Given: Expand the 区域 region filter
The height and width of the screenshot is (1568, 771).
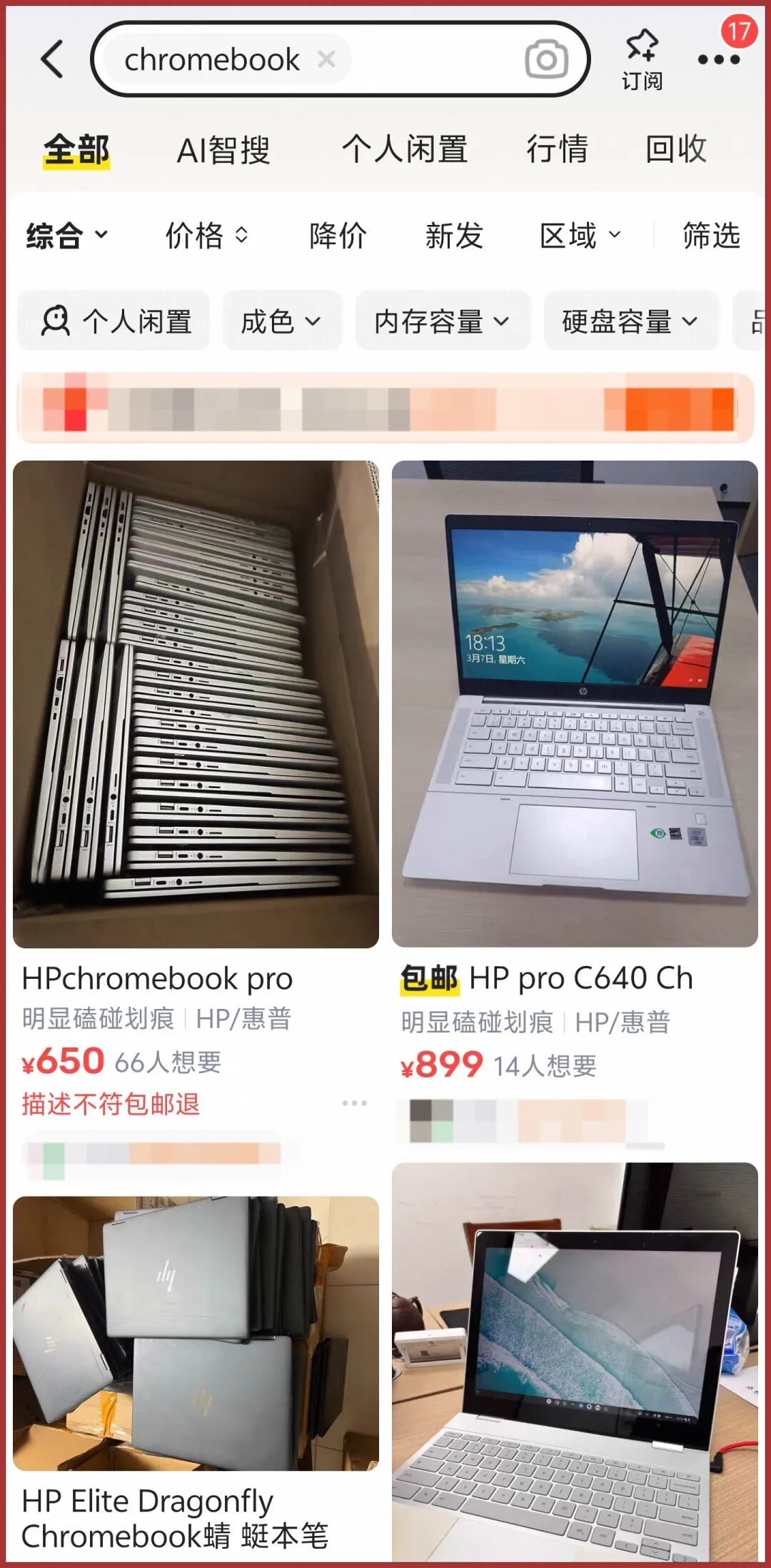Looking at the screenshot, I should coord(579,235).
